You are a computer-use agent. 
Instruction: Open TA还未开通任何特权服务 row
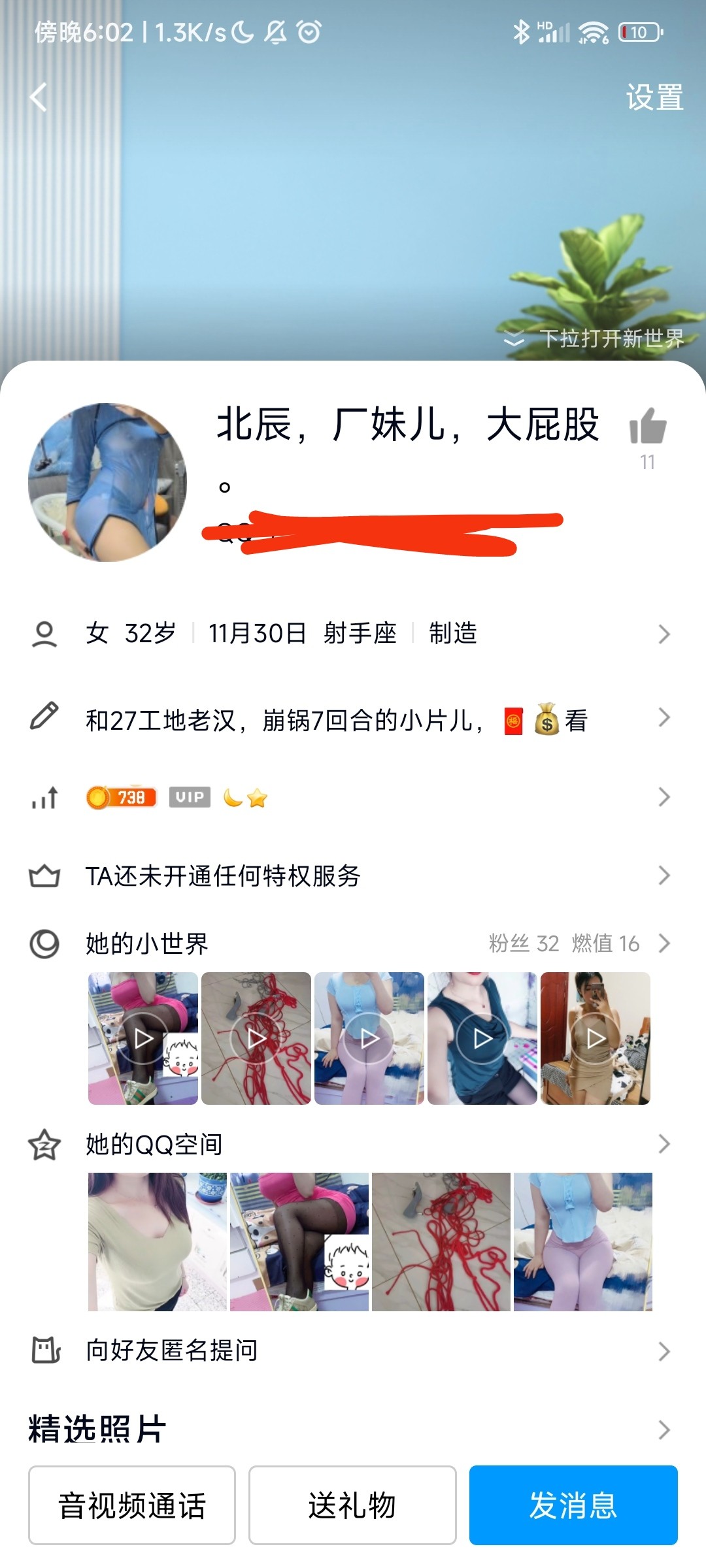(353, 875)
